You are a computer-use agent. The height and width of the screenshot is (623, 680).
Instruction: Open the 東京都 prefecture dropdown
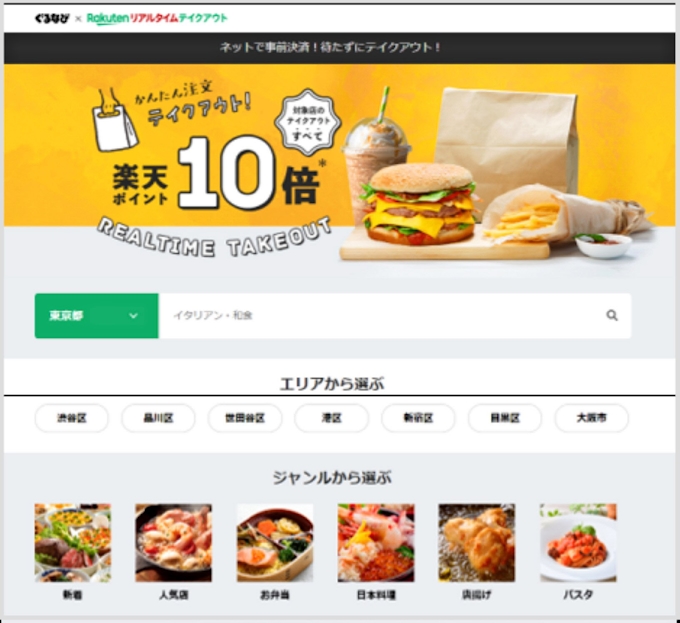96,315
